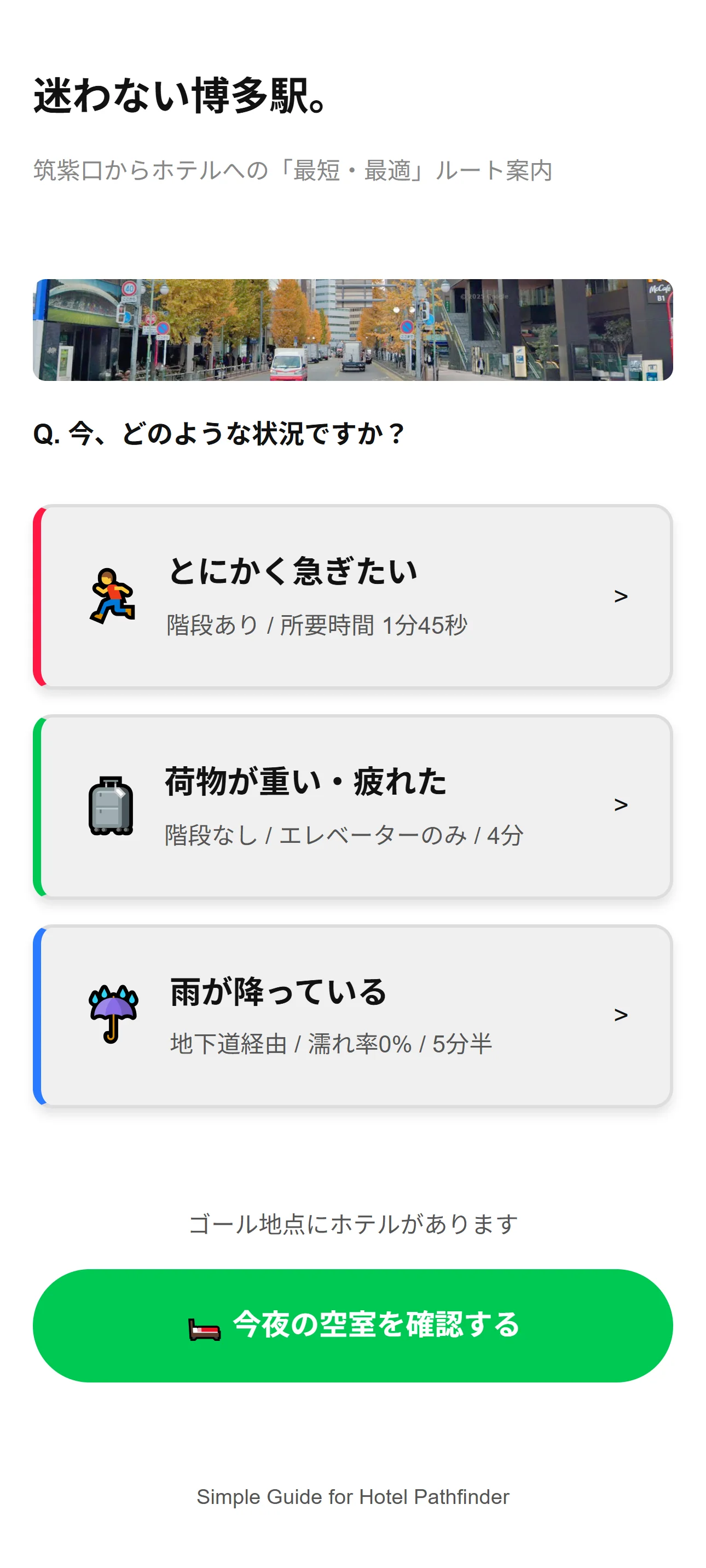This screenshot has width=706, height=1568.
Task: Select the とにかく急ぎたい route card
Action: [x=353, y=596]
